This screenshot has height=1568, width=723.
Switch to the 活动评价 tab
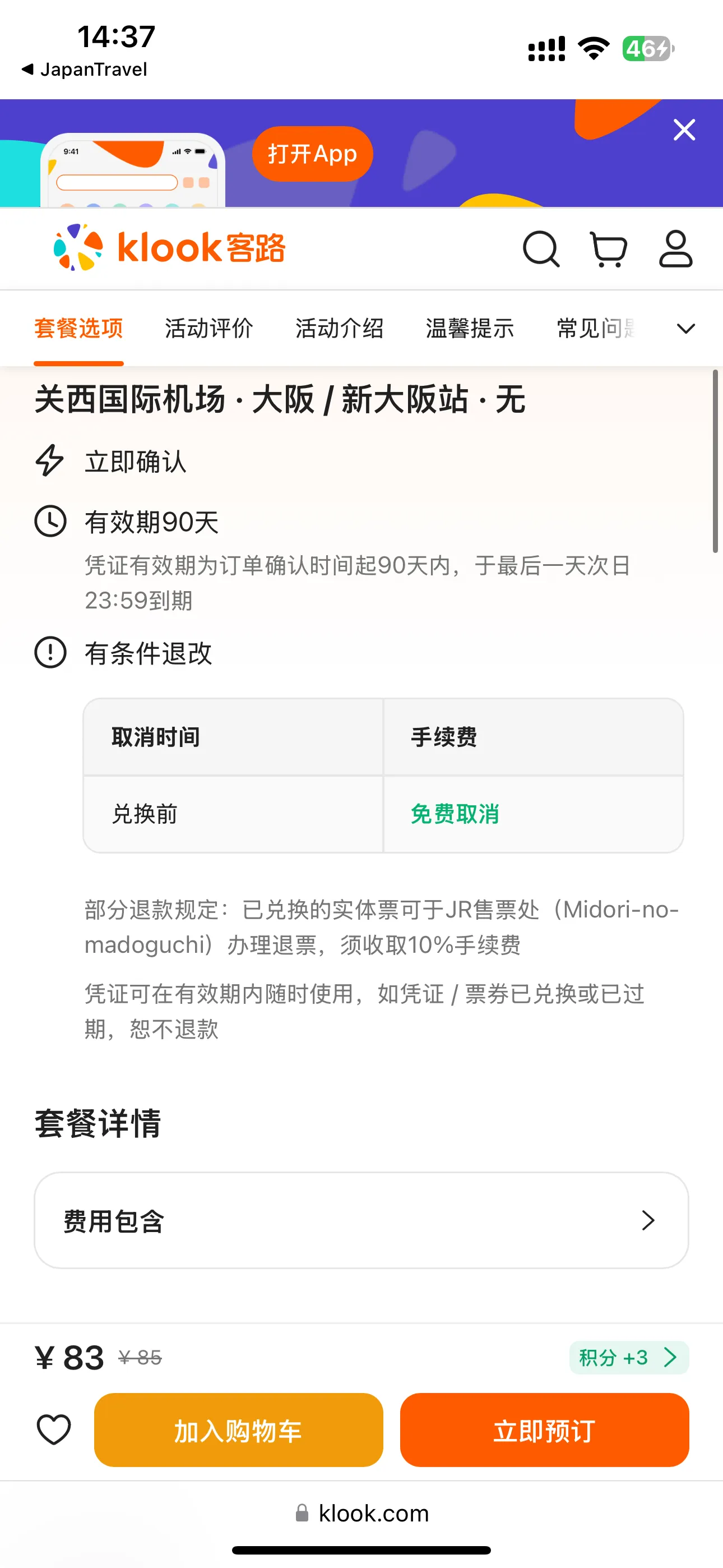click(x=208, y=329)
